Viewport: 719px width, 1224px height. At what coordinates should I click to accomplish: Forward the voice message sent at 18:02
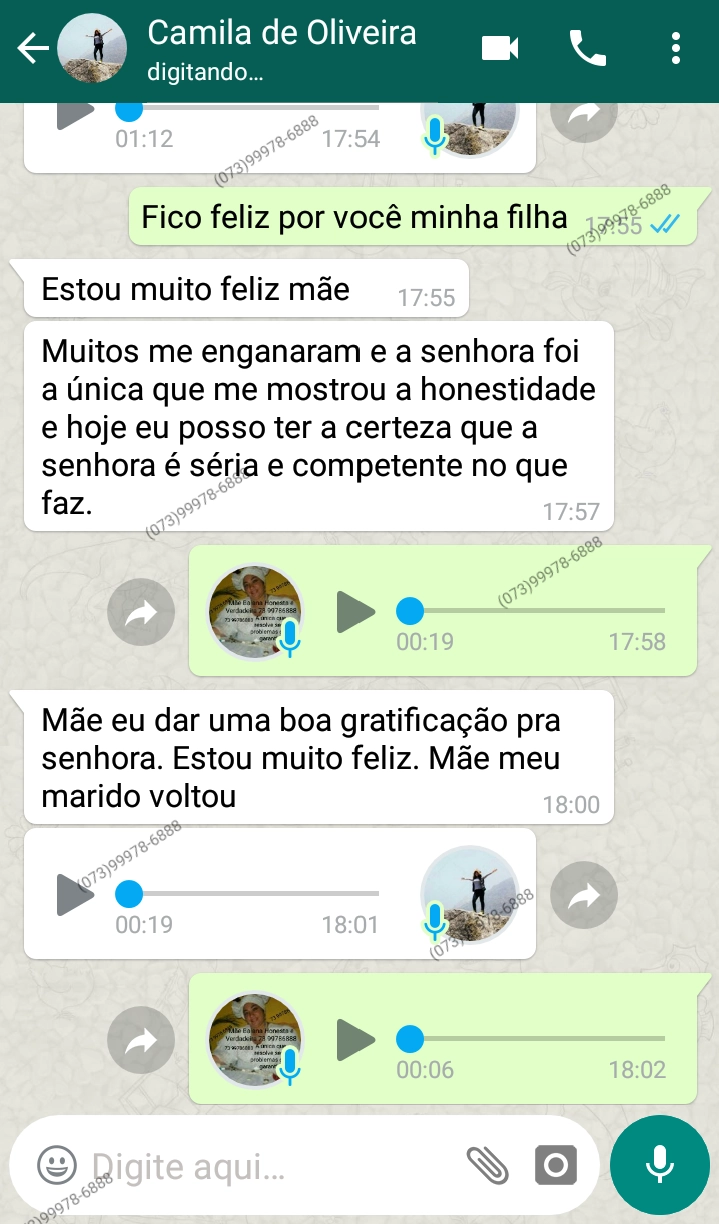point(141,1041)
